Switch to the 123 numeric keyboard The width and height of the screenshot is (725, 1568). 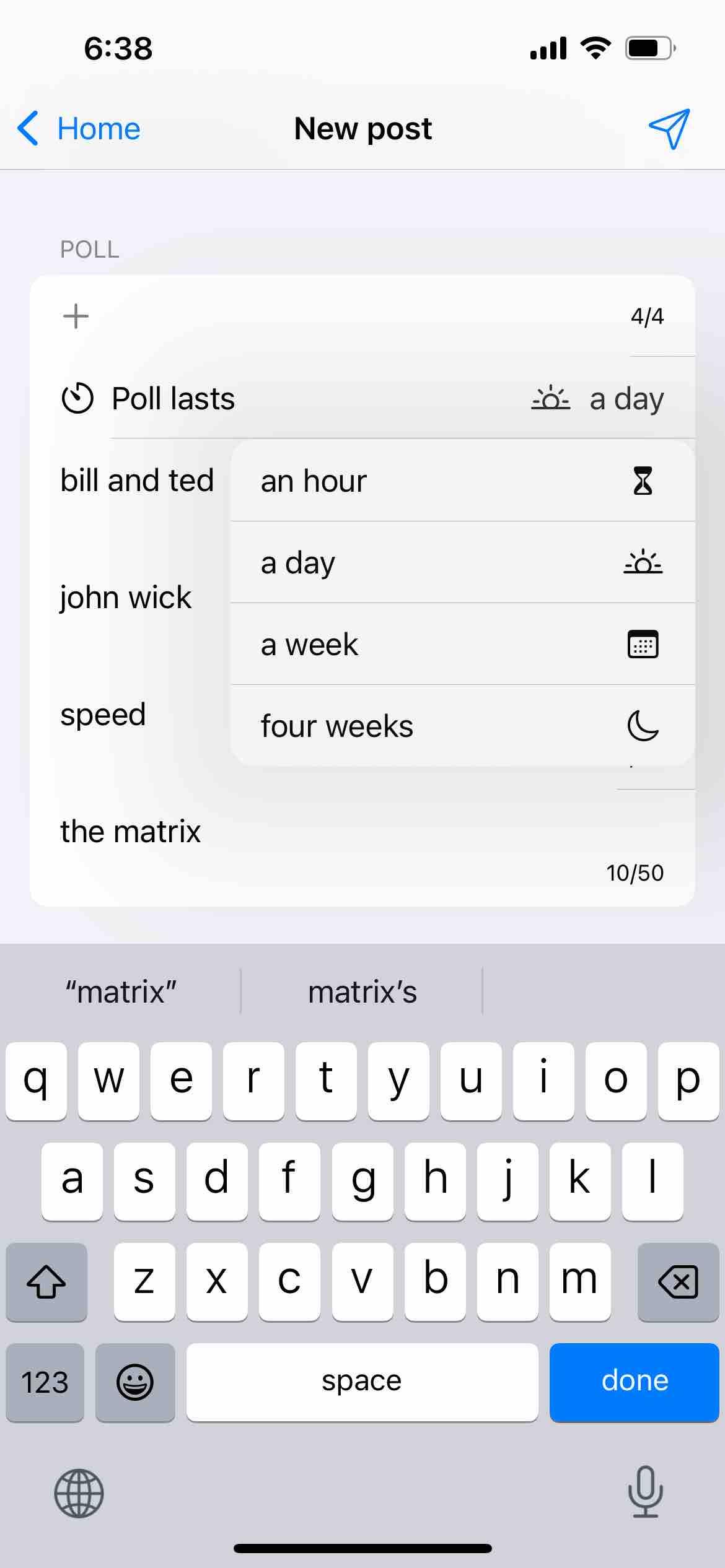click(x=45, y=1382)
